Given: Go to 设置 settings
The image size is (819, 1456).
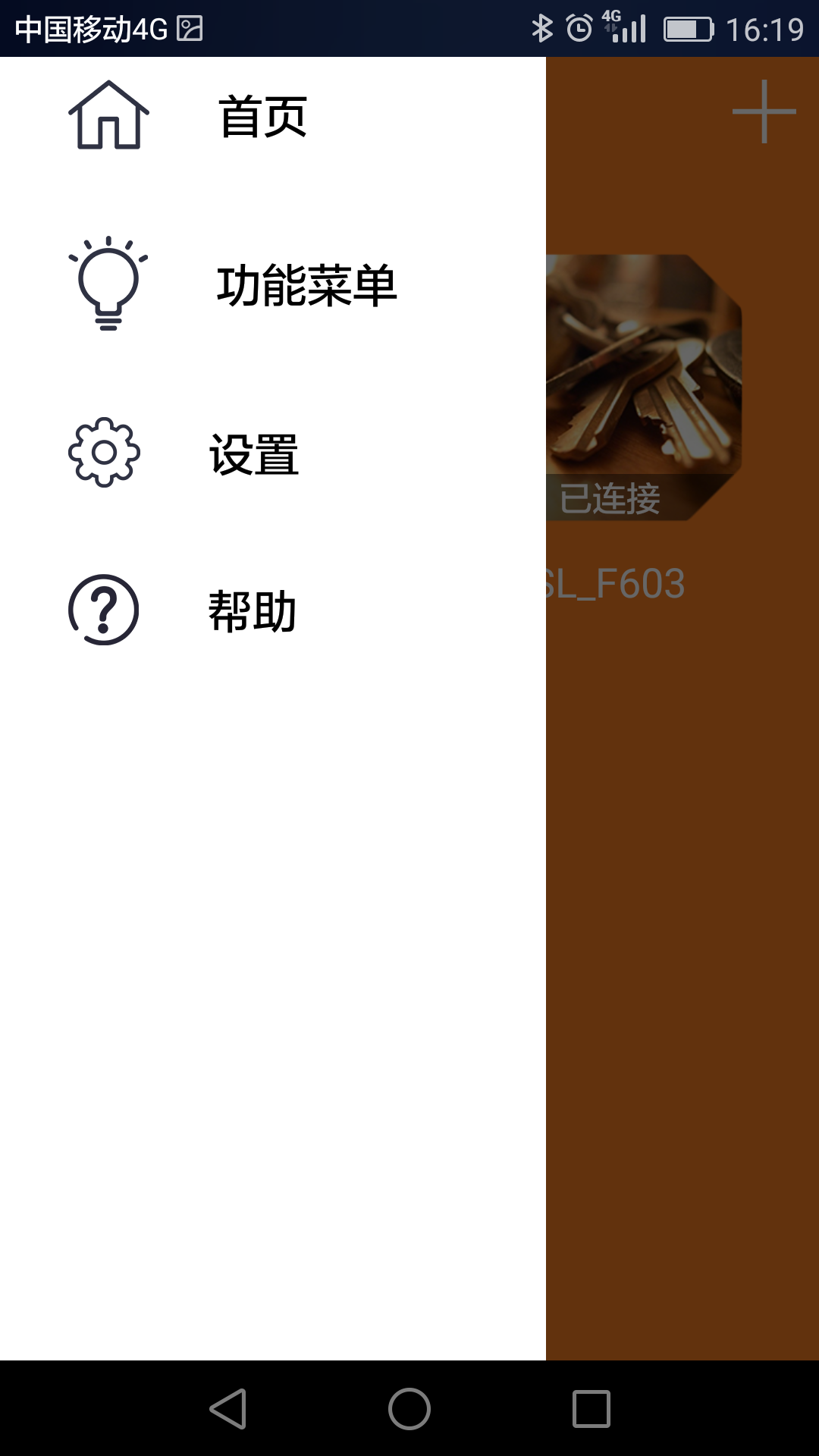Looking at the screenshot, I should (x=273, y=453).
